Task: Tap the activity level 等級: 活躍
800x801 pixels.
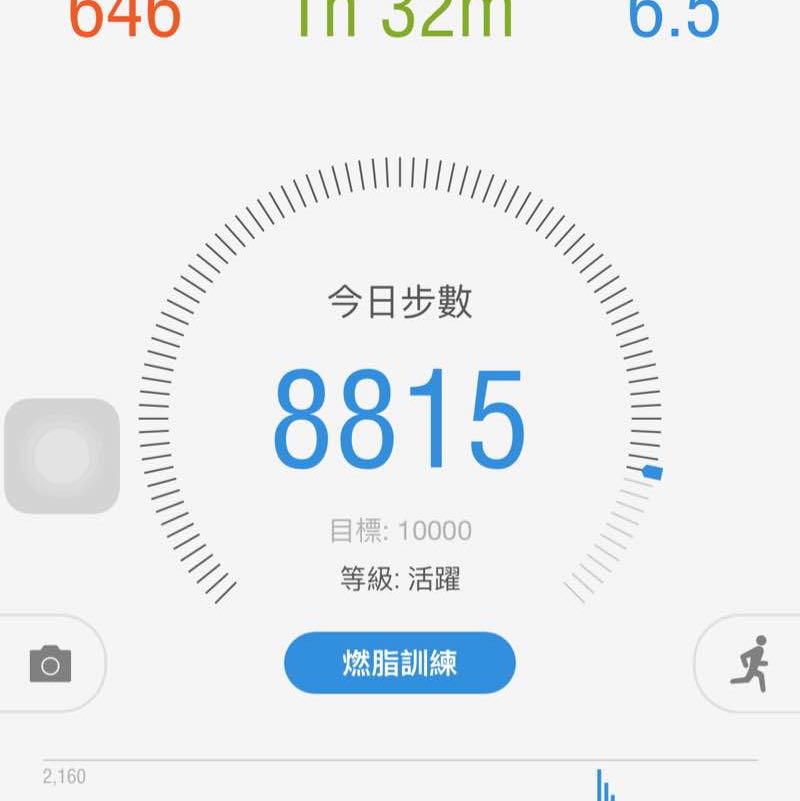Action: point(400,577)
